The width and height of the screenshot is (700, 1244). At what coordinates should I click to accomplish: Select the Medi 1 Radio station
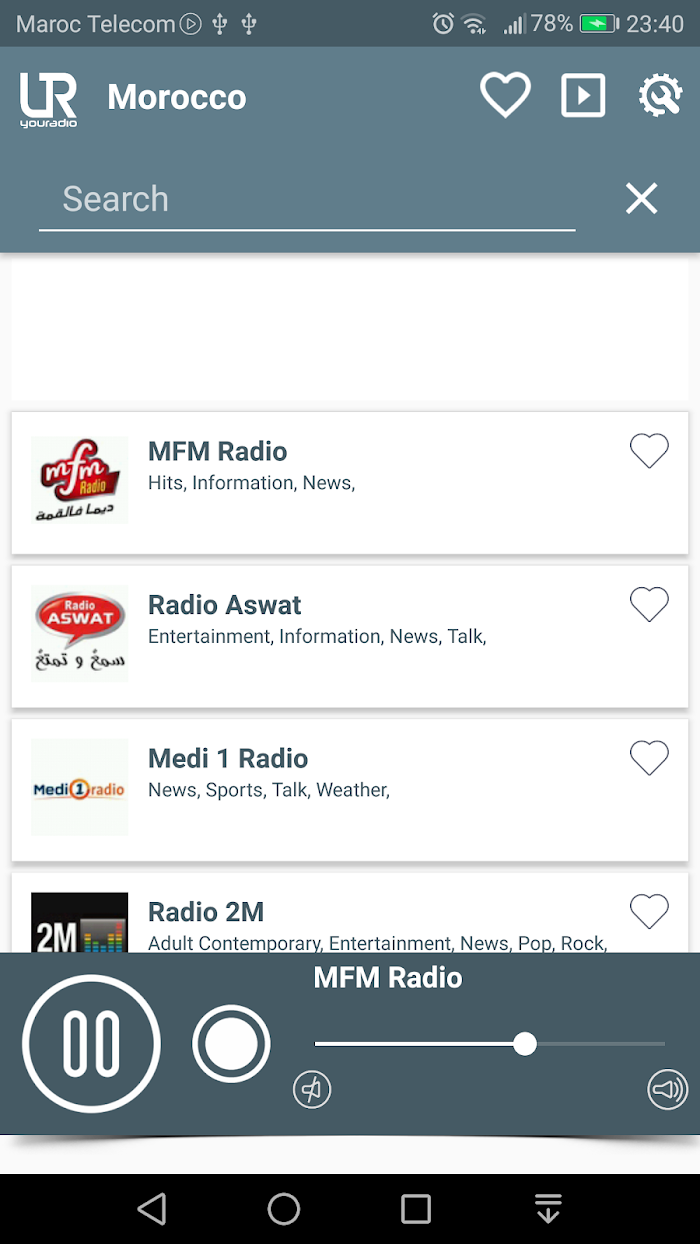pos(350,790)
